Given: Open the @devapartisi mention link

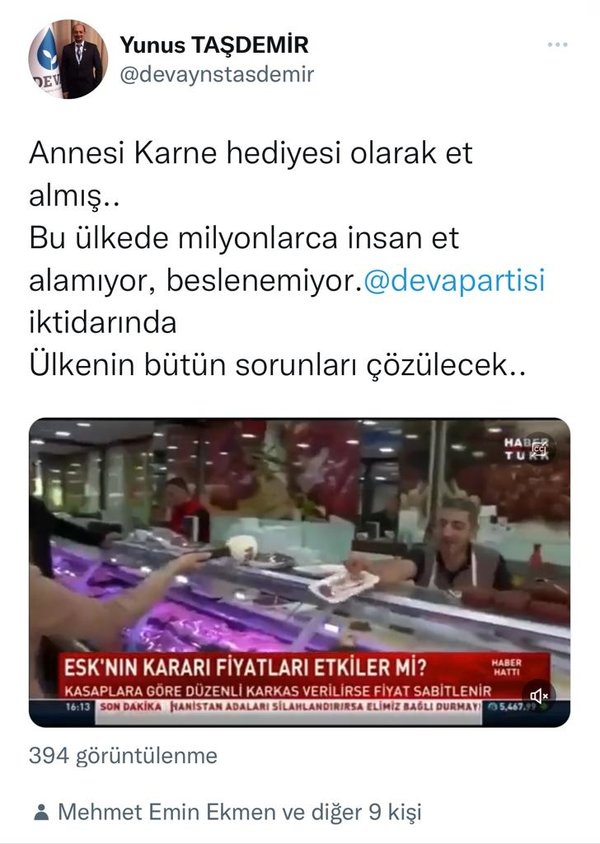Looking at the screenshot, I should click(453, 281).
